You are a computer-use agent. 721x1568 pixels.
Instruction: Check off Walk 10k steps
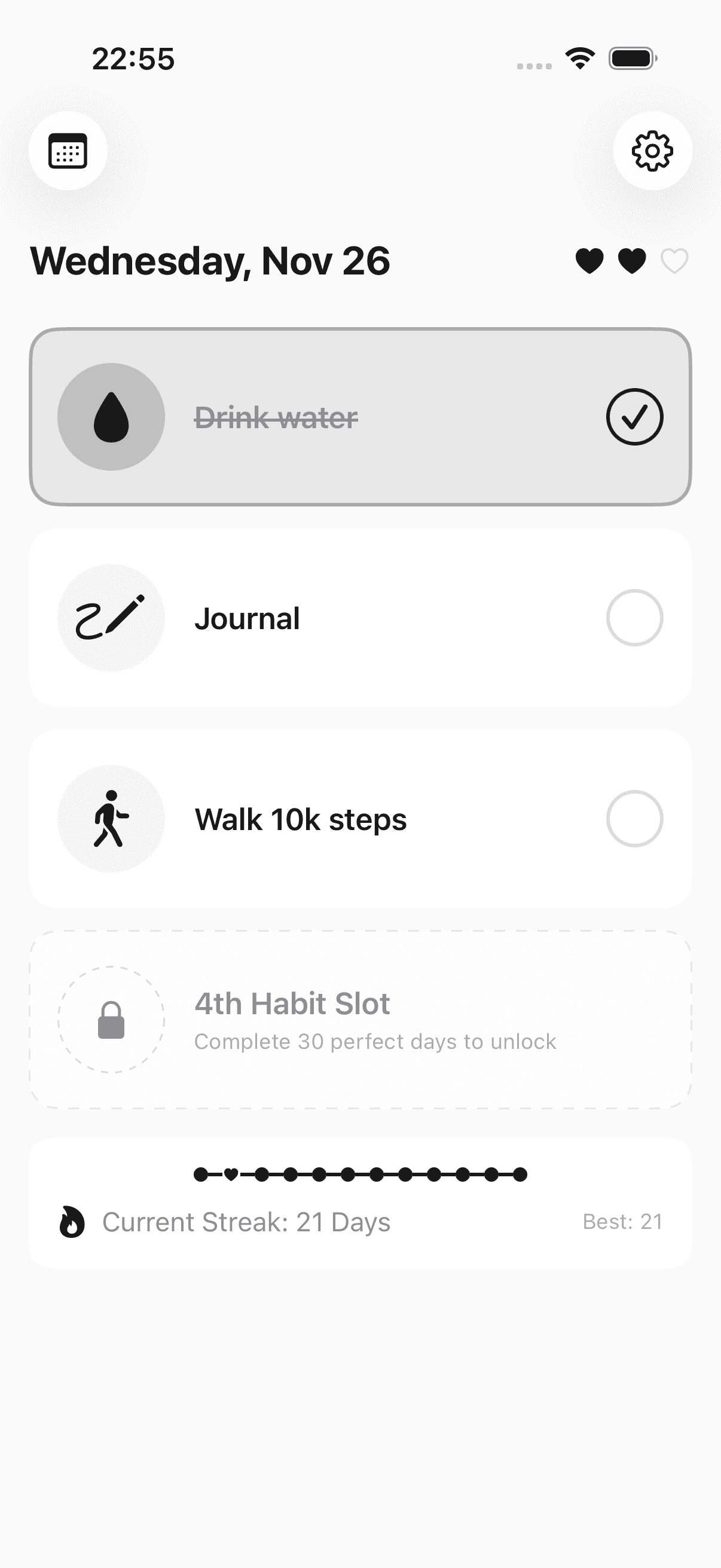point(634,818)
